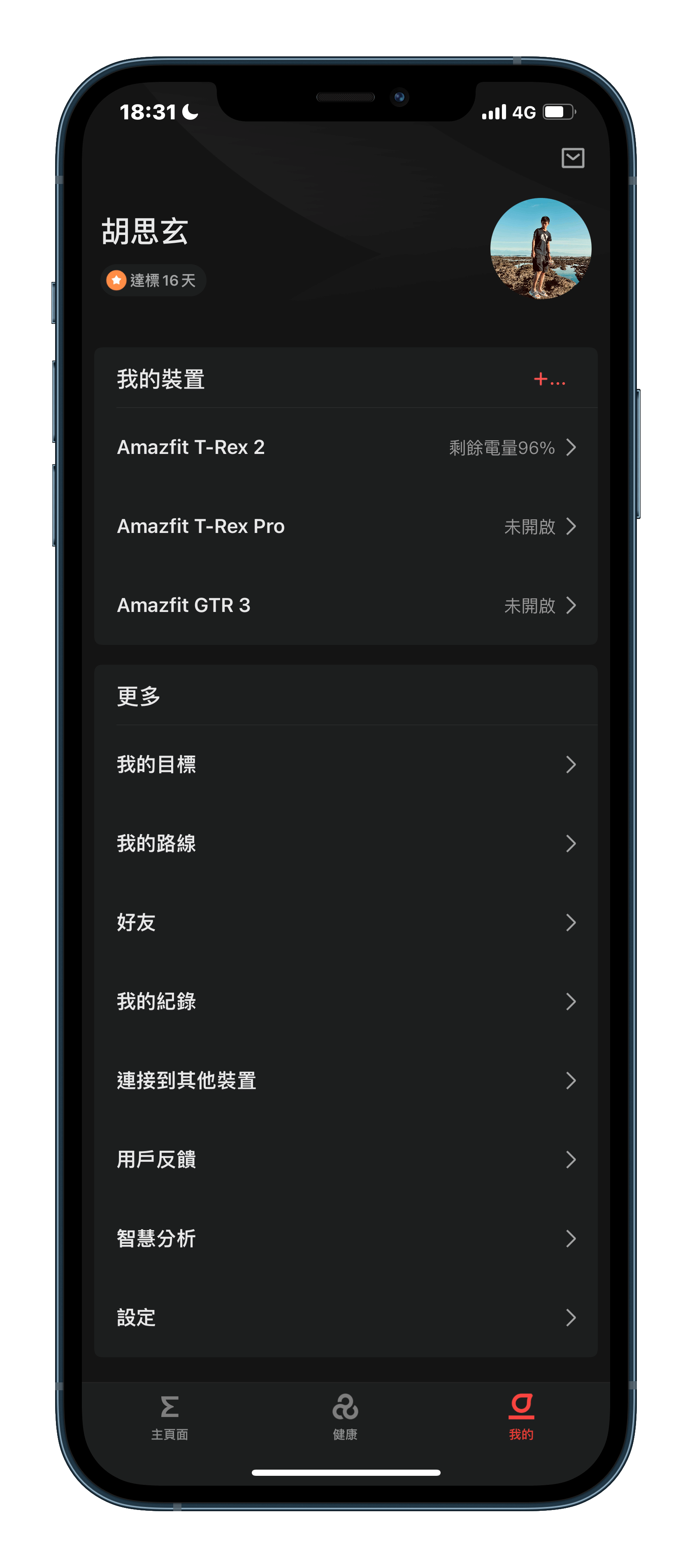Open the 好友 friends list
The width and height of the screenshot is (692, 1568).
346,923
